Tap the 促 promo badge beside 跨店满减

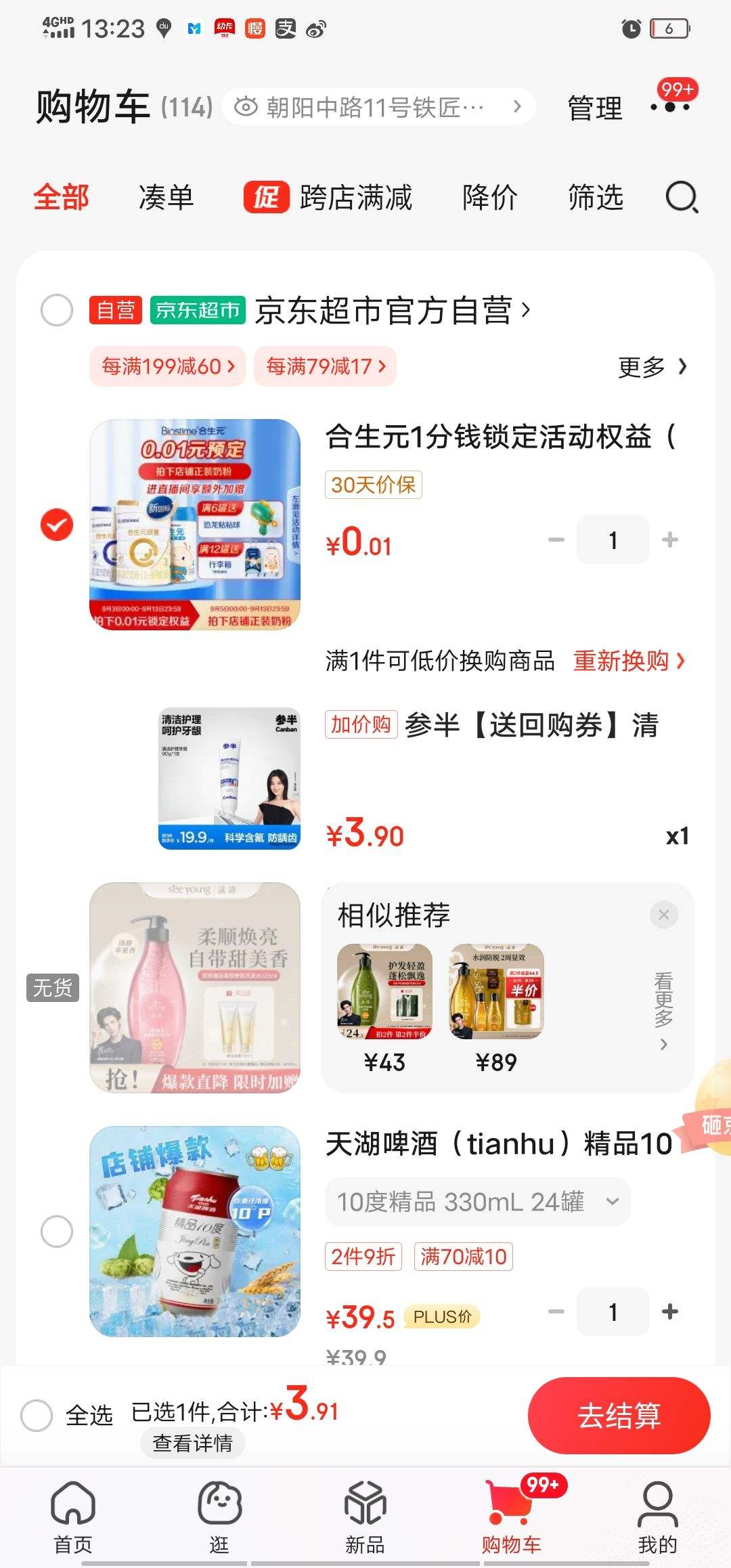coord(267,196)
